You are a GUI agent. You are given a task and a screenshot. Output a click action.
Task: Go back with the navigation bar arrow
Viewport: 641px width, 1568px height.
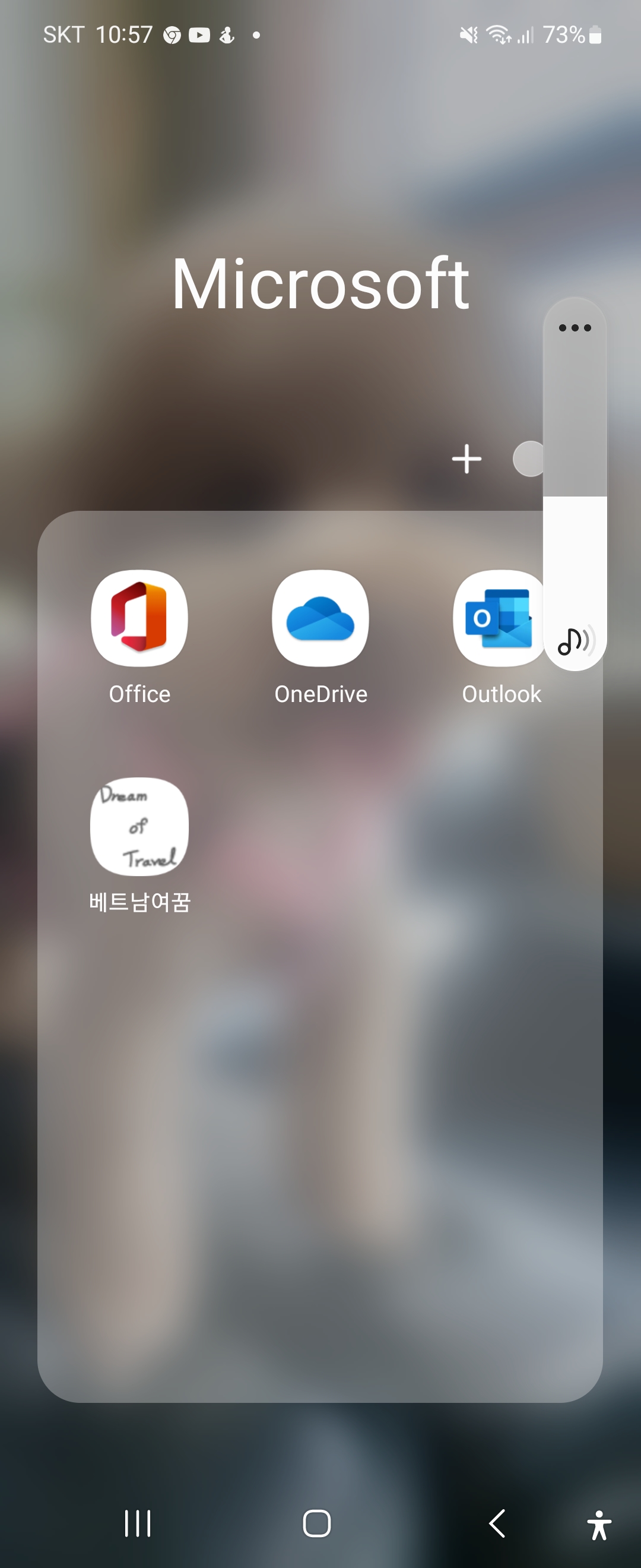coord(497,1523)
